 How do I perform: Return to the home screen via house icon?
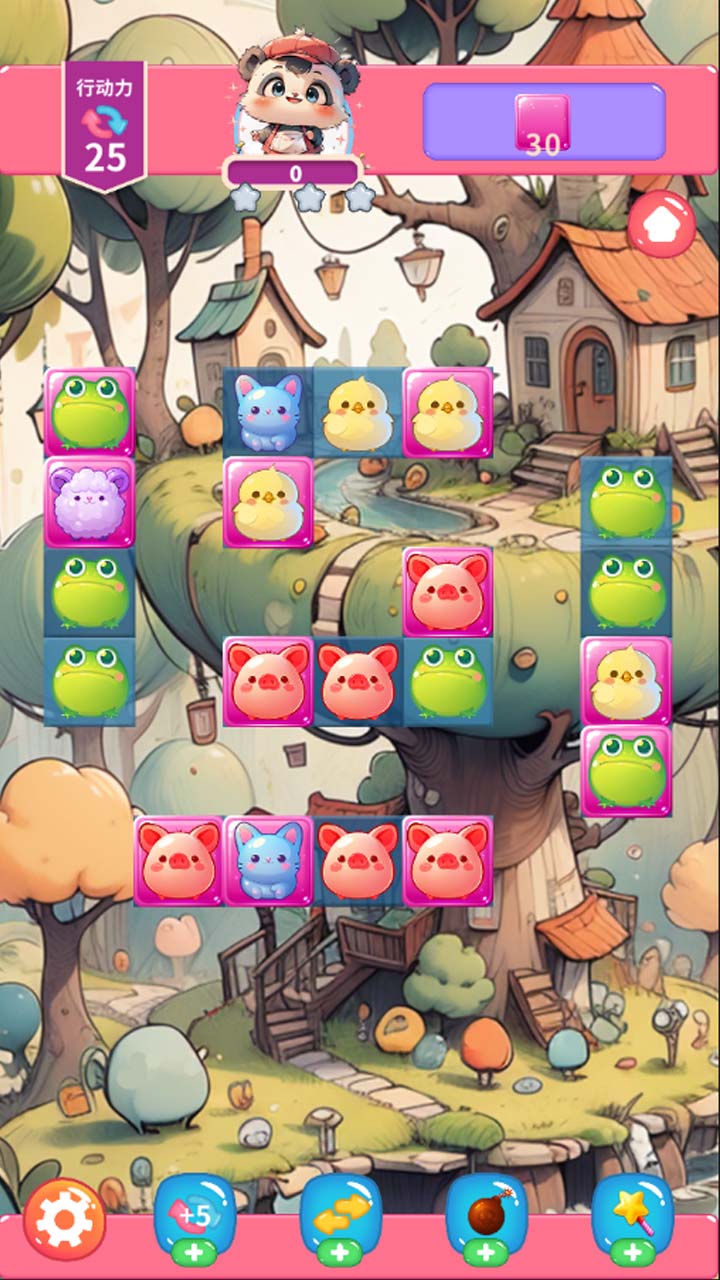(x=661, y=224)
